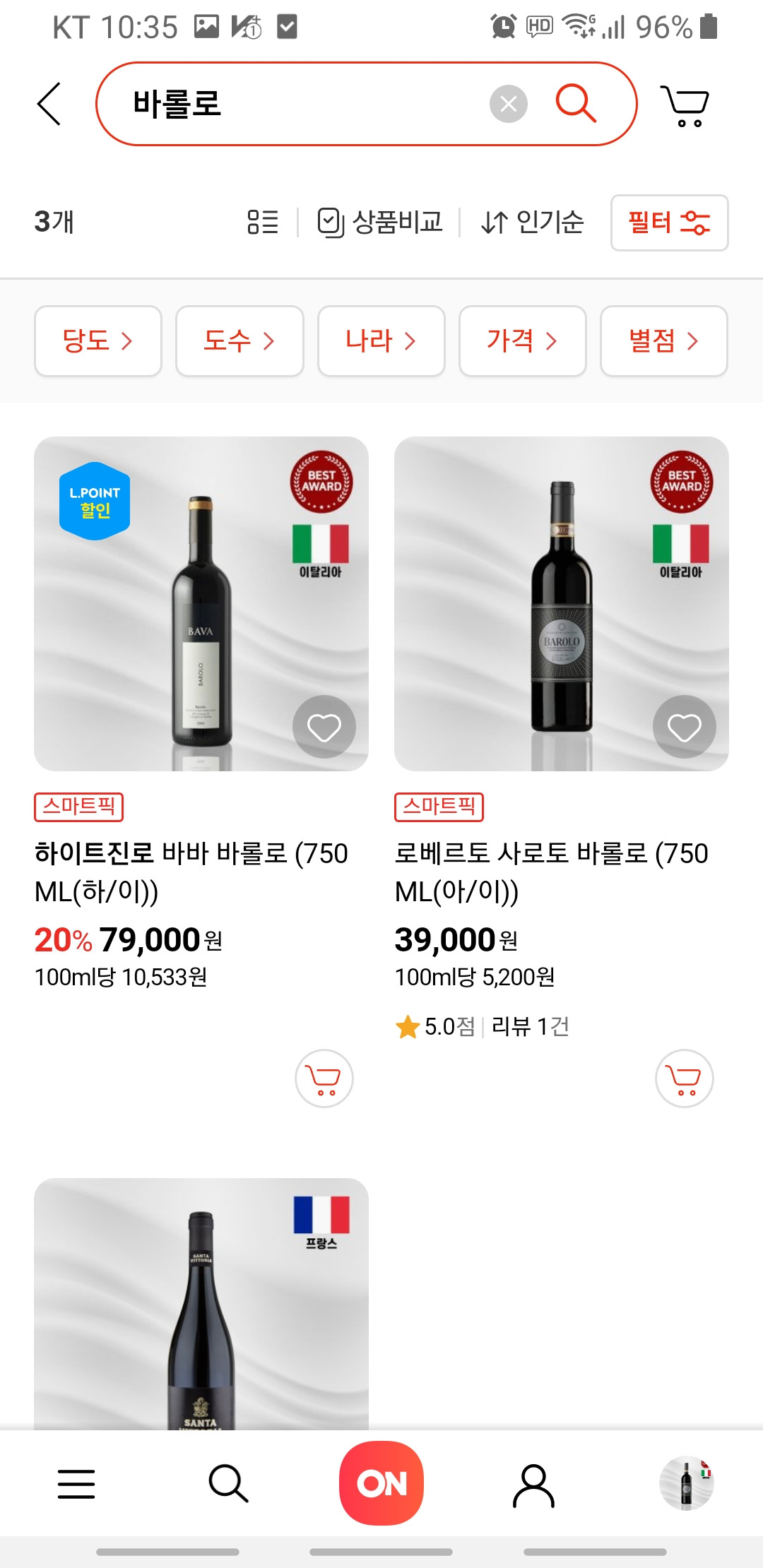The image size is (763, 1568).
Task: Switch to list view layout
Action: click(263, 222)
